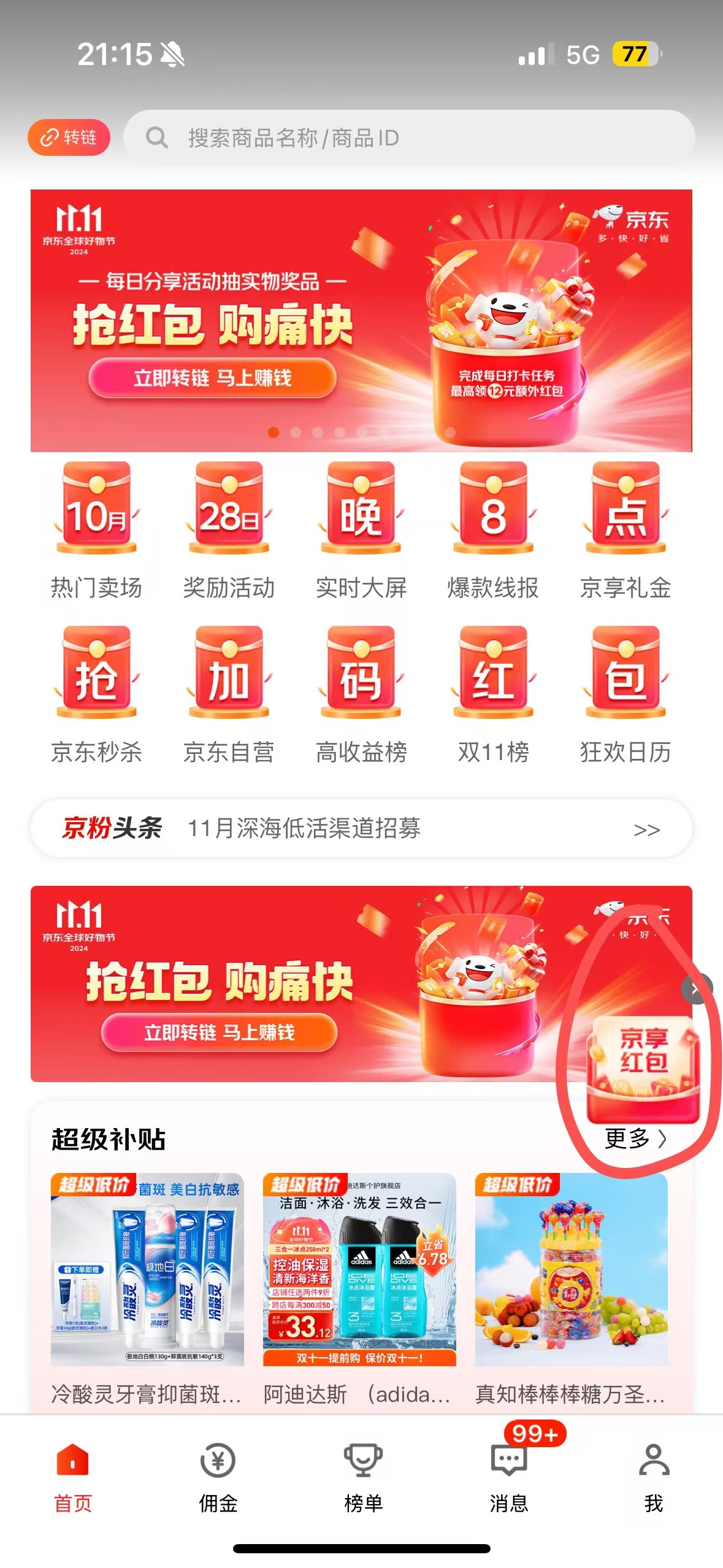Switch to the 佣金 tab
The image size is (723, 1568).
218,1476
